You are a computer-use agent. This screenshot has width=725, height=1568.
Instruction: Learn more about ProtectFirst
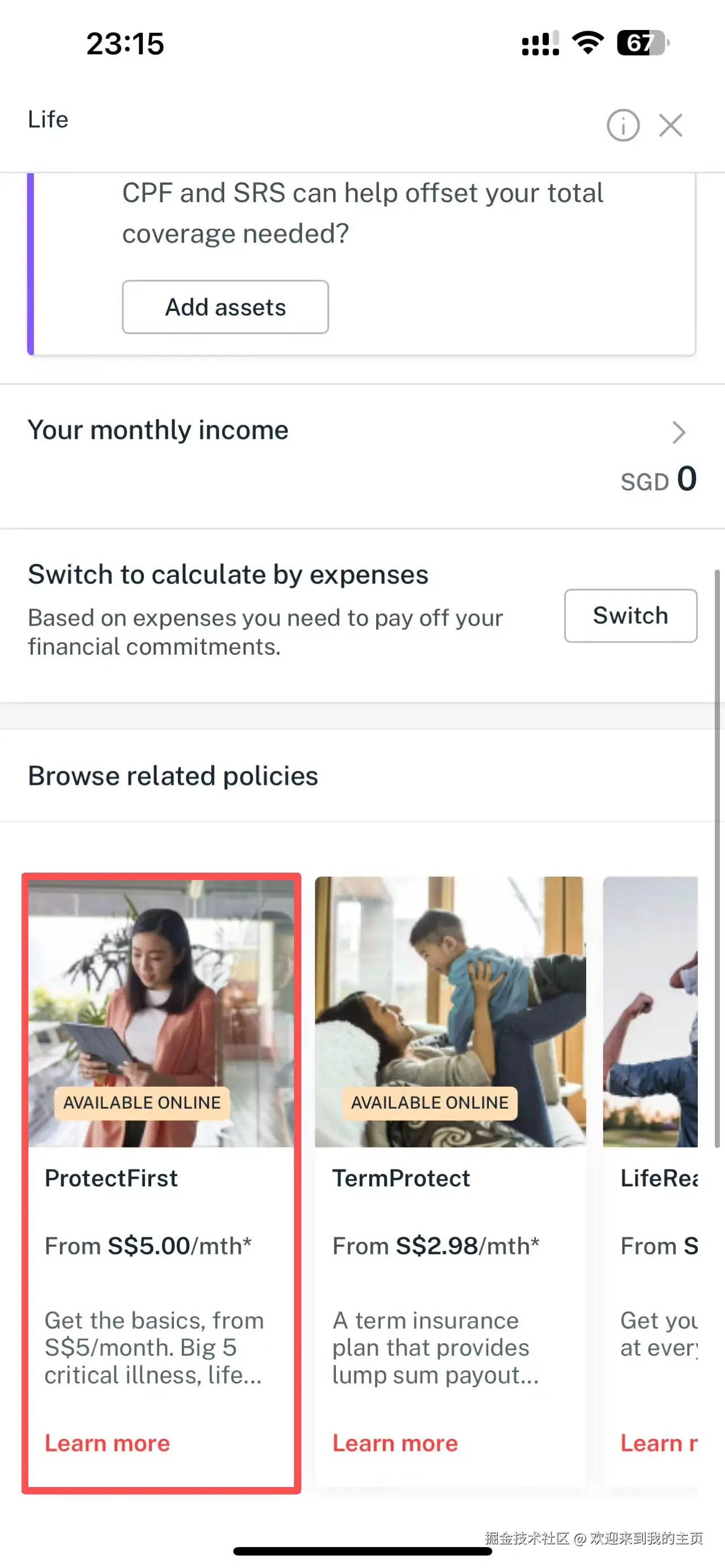(x=107, y=1443)
